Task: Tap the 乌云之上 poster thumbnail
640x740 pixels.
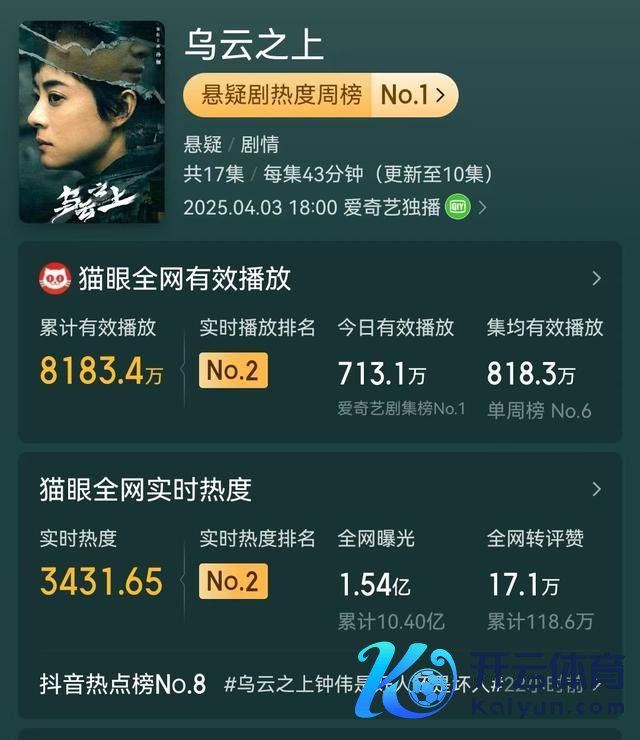Action: click(92, 121)
